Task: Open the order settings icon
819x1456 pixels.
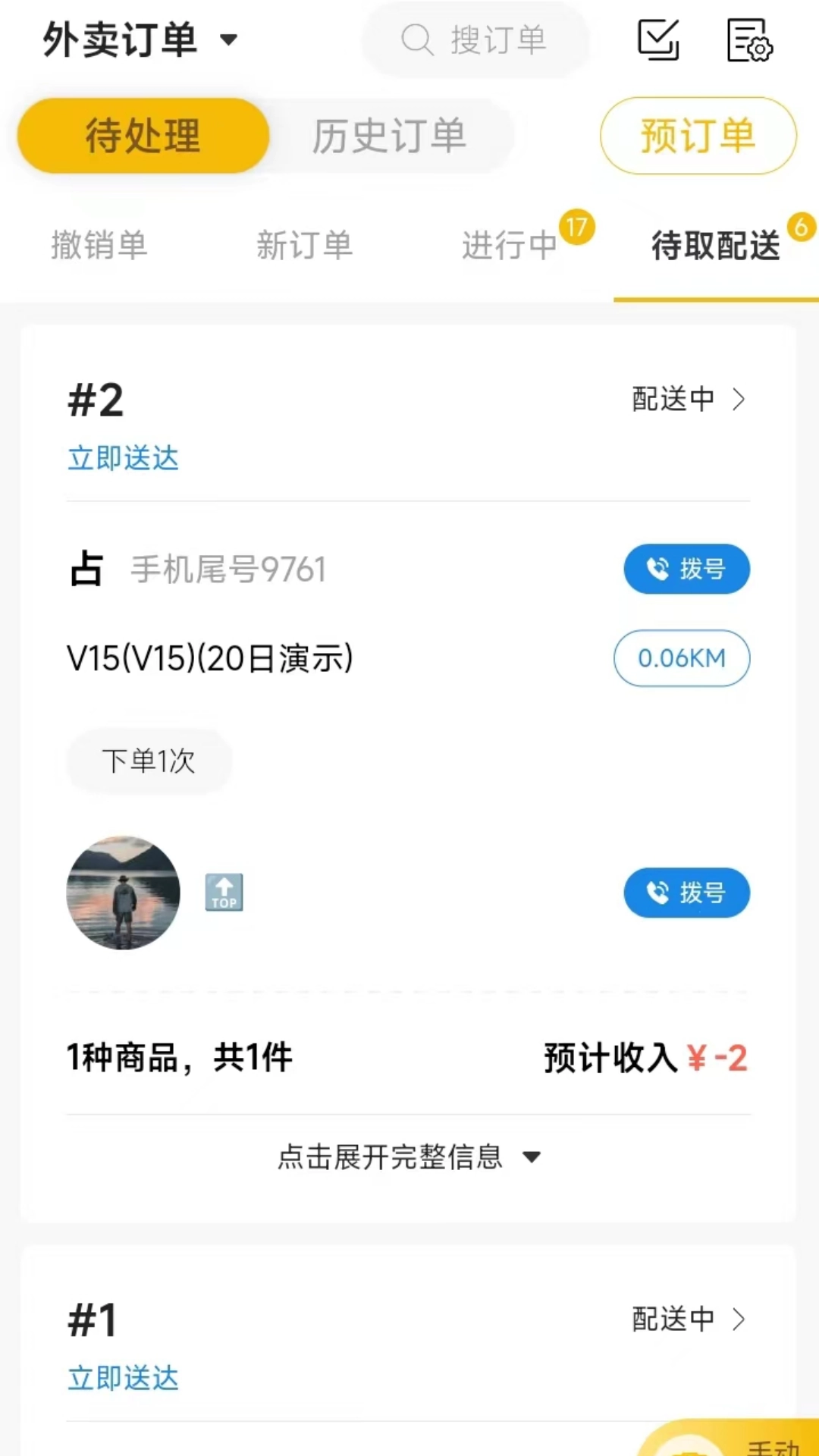Action: pyautogui.click(x=748, y=40)
